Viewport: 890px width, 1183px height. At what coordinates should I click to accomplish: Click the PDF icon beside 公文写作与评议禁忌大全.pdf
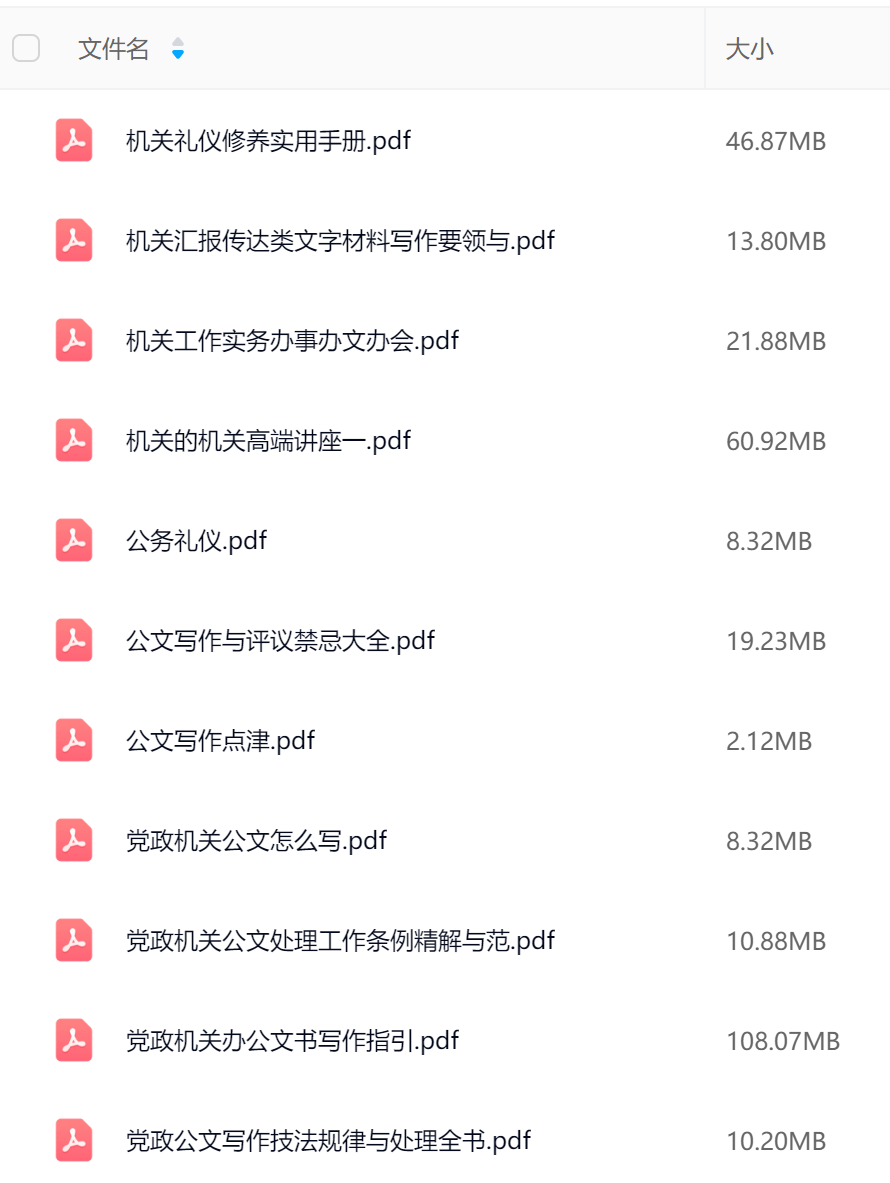74,641
